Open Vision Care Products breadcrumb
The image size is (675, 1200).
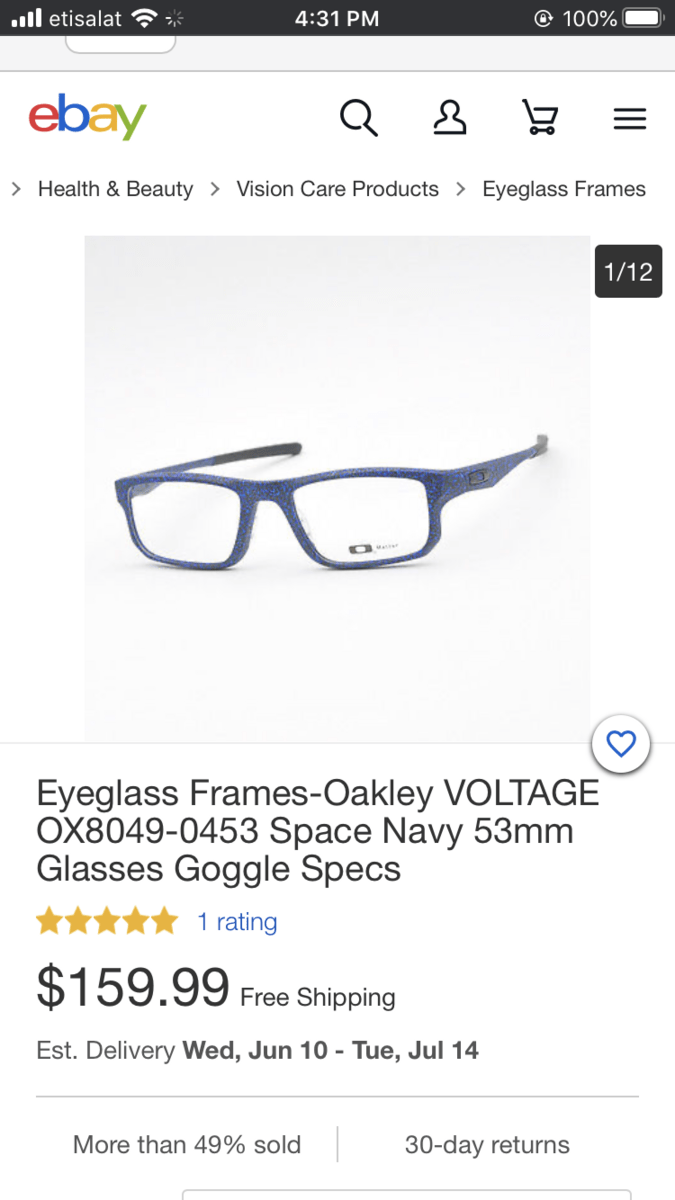337,189
